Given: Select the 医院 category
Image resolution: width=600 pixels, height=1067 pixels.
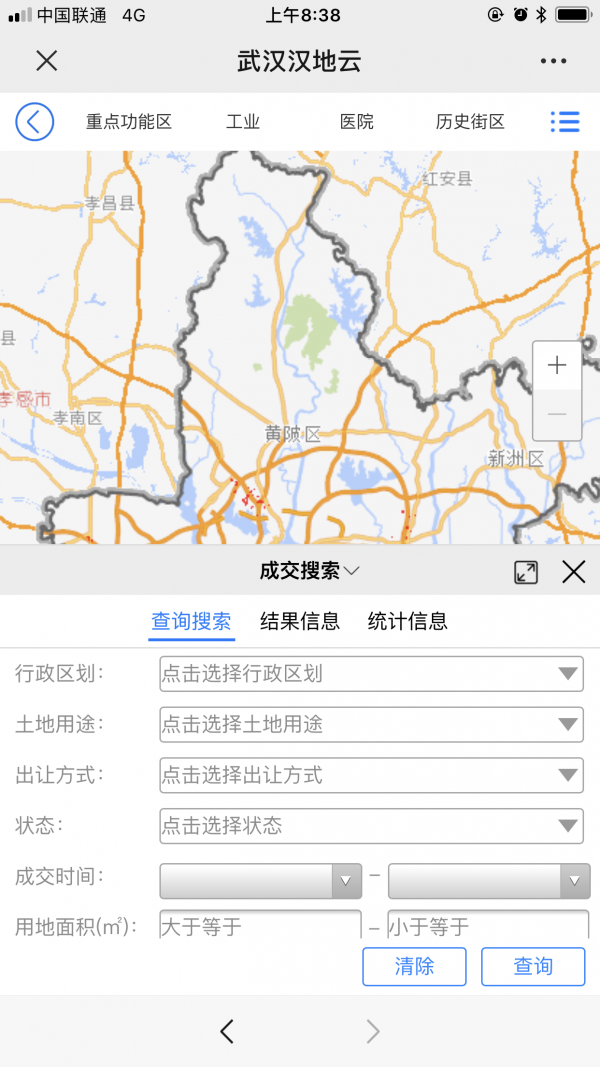Looking at the screenshot, I should [357, 122].
